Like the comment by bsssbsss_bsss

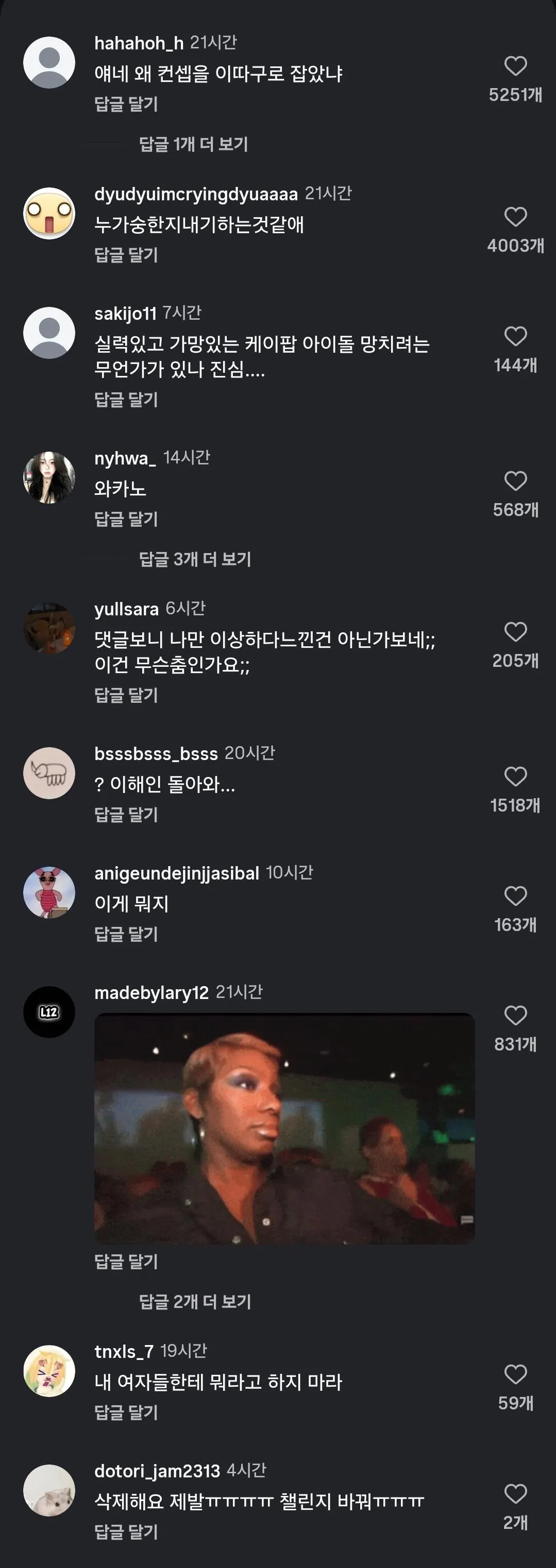[x=515, y=777]
